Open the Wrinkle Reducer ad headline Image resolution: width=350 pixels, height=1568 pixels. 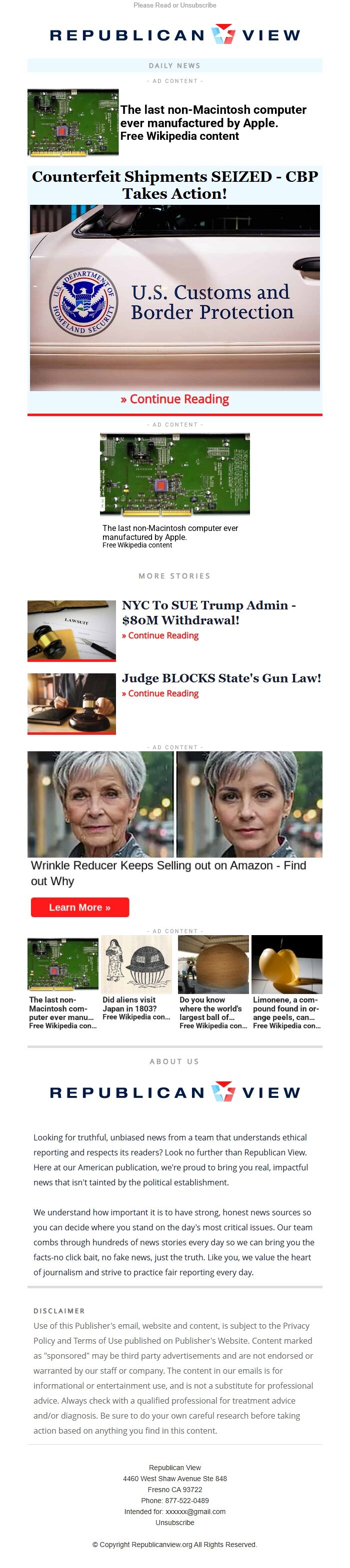point(169,874)
